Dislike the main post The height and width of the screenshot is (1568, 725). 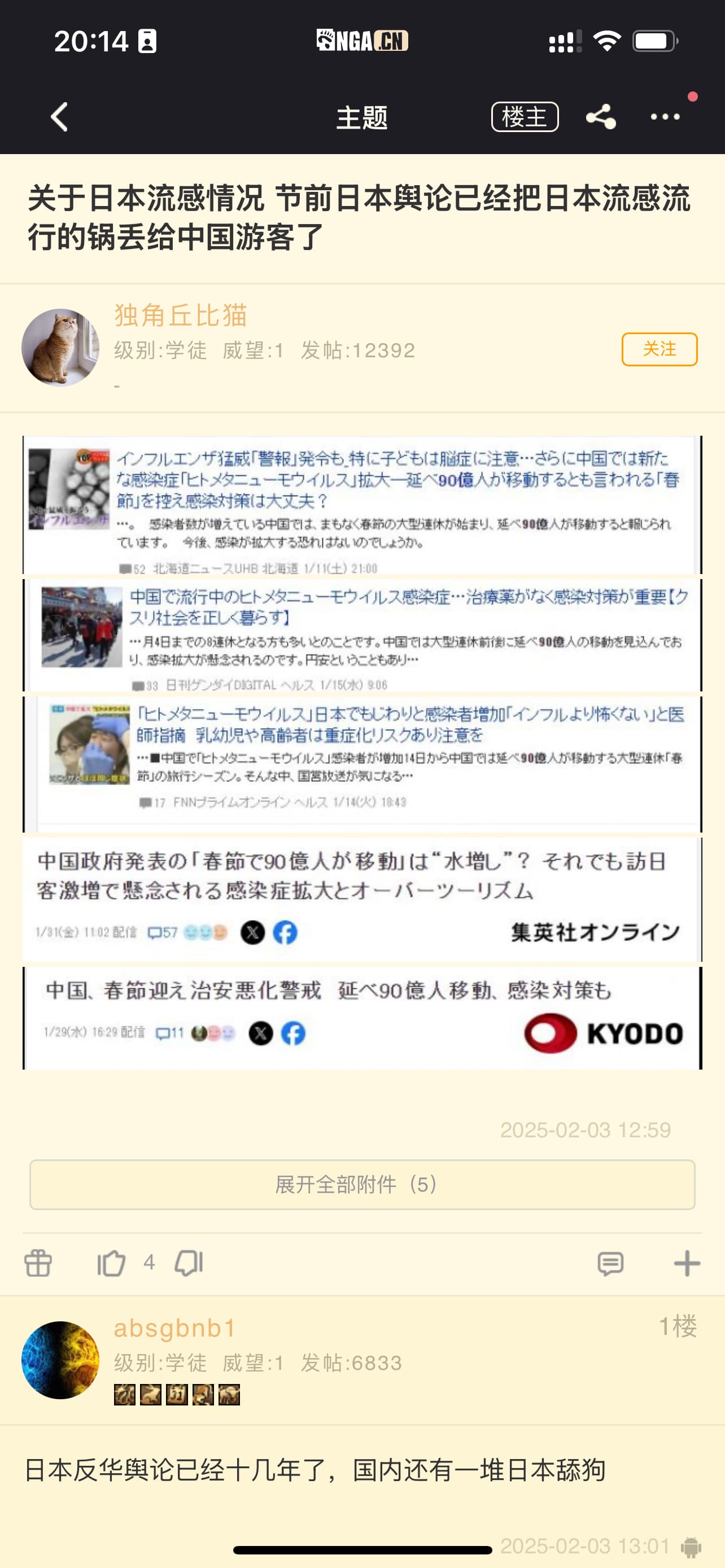[x=189, y=1263]
